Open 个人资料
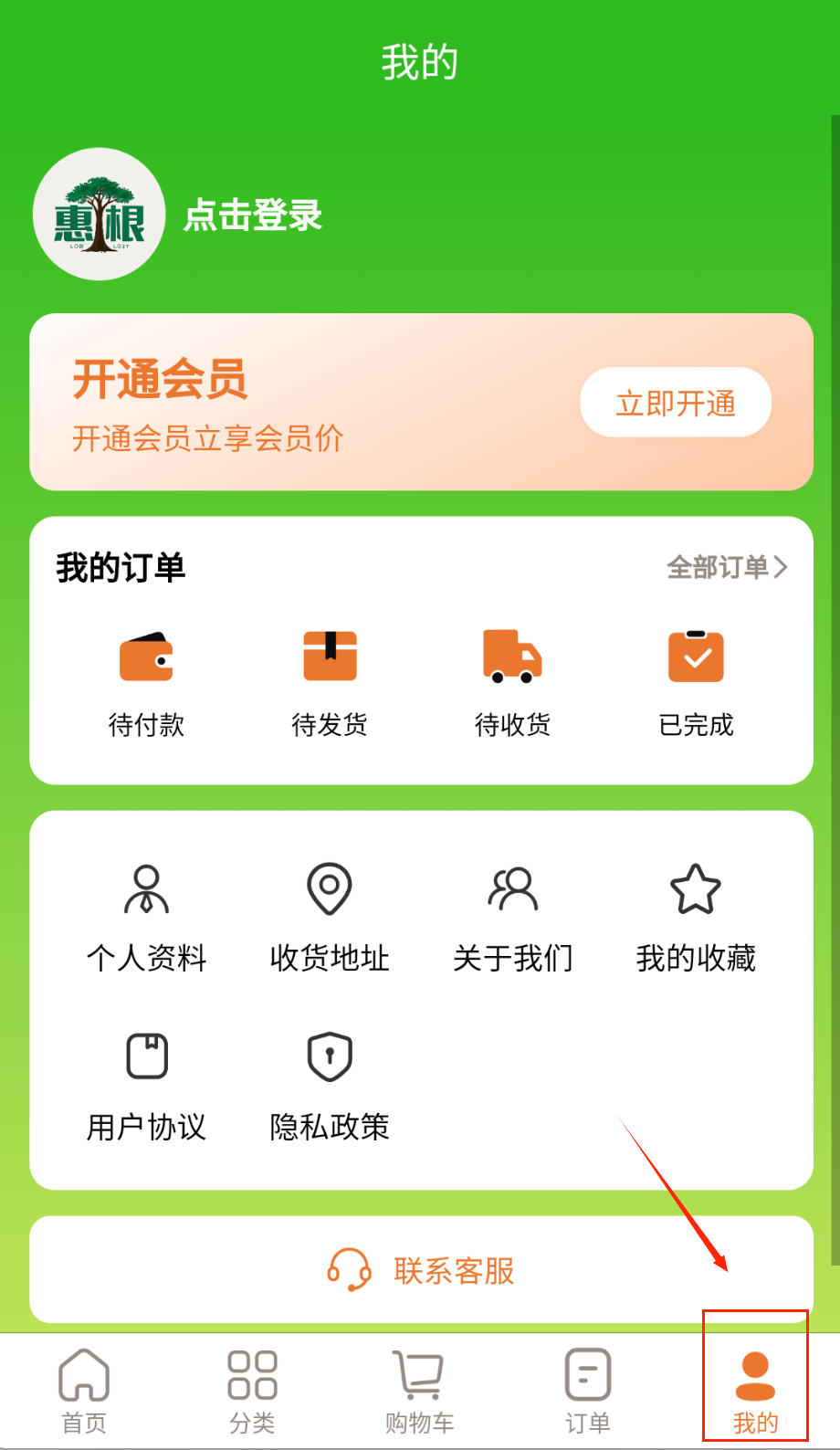This screenshot has height=1450, width=840. (146, 918)
